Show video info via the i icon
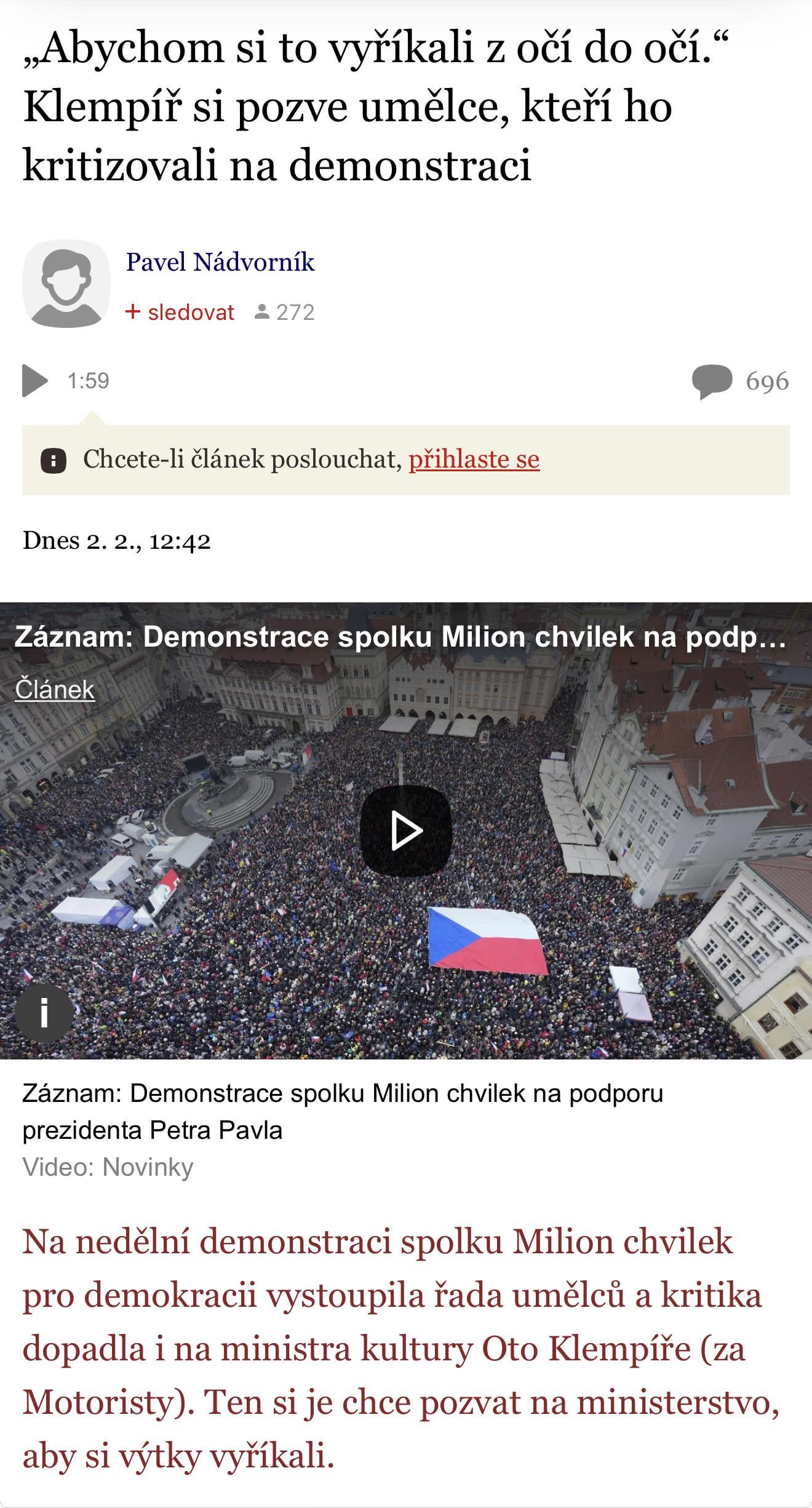 tap(44, 1013)
